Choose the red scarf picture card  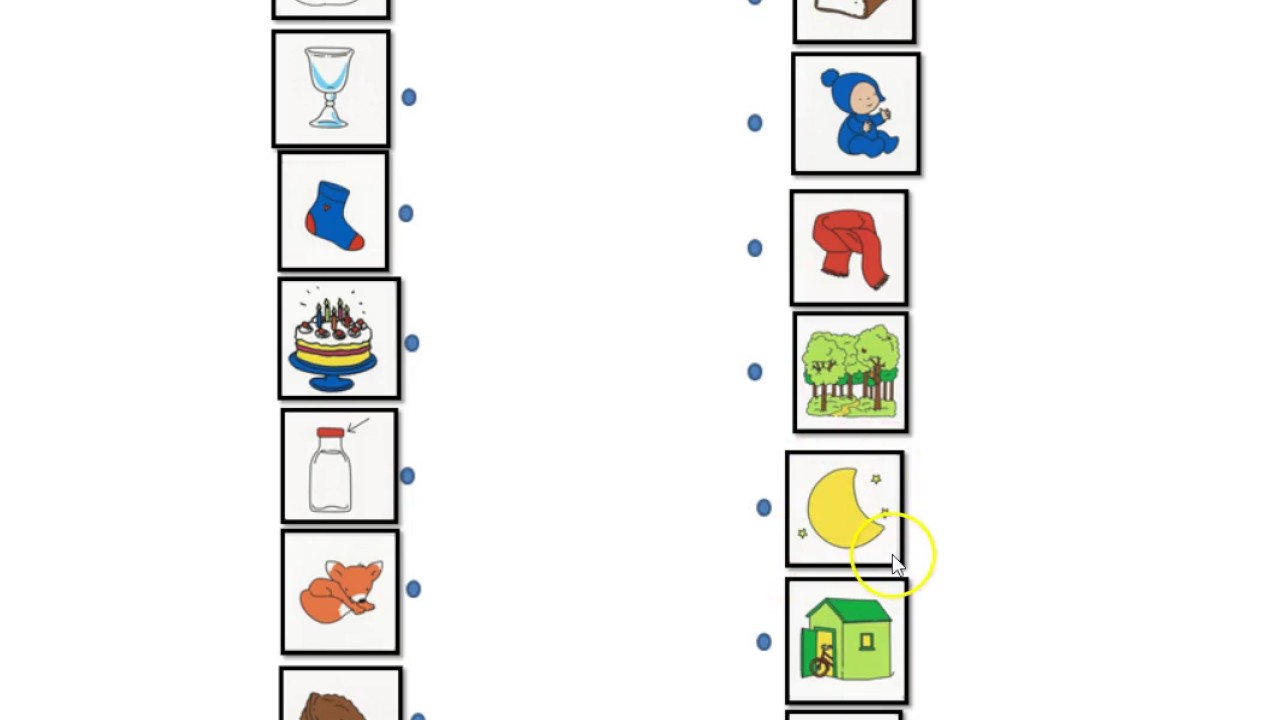click(x=849, y=248)
